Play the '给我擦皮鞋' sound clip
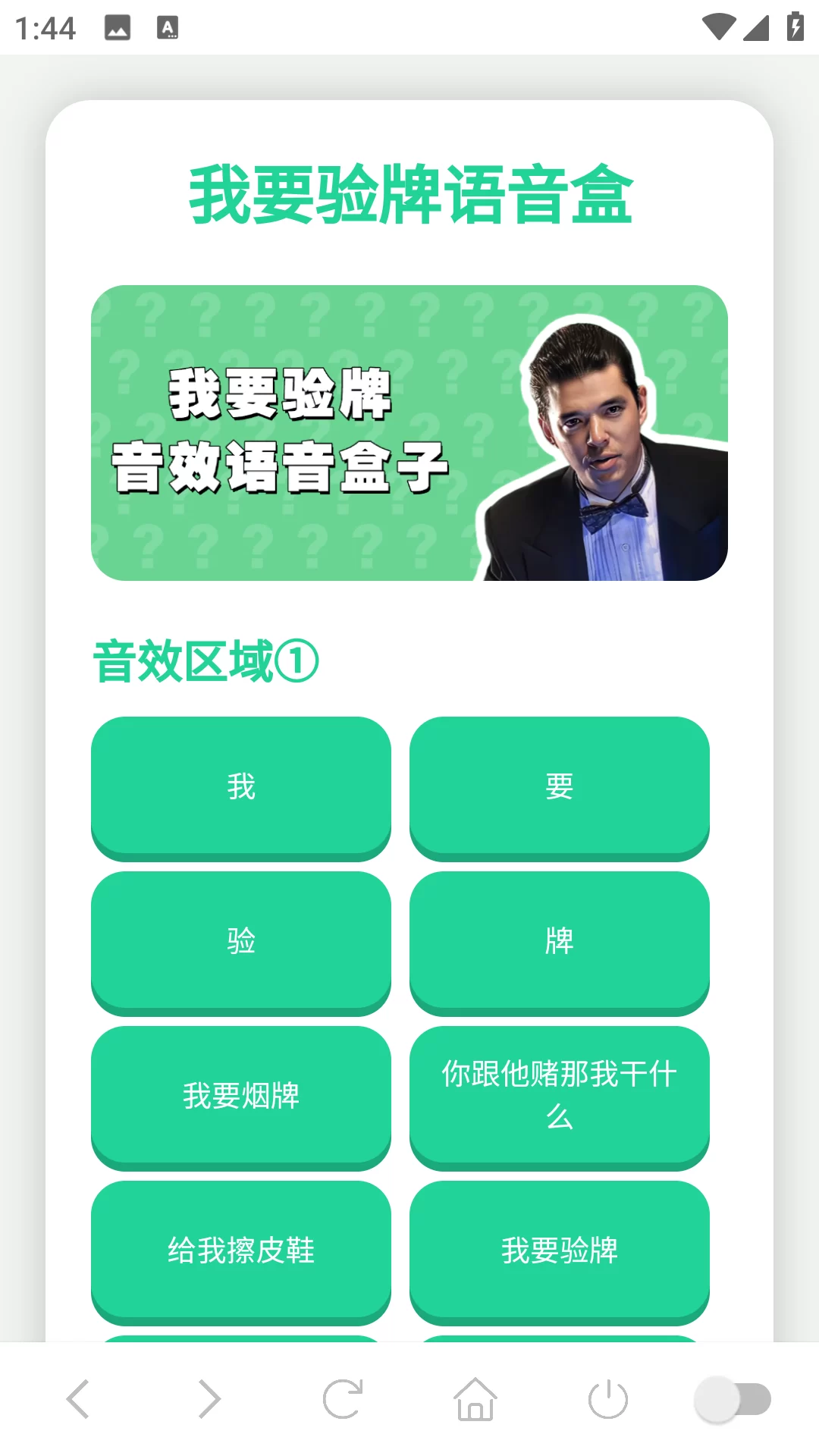 [241, 1251]
